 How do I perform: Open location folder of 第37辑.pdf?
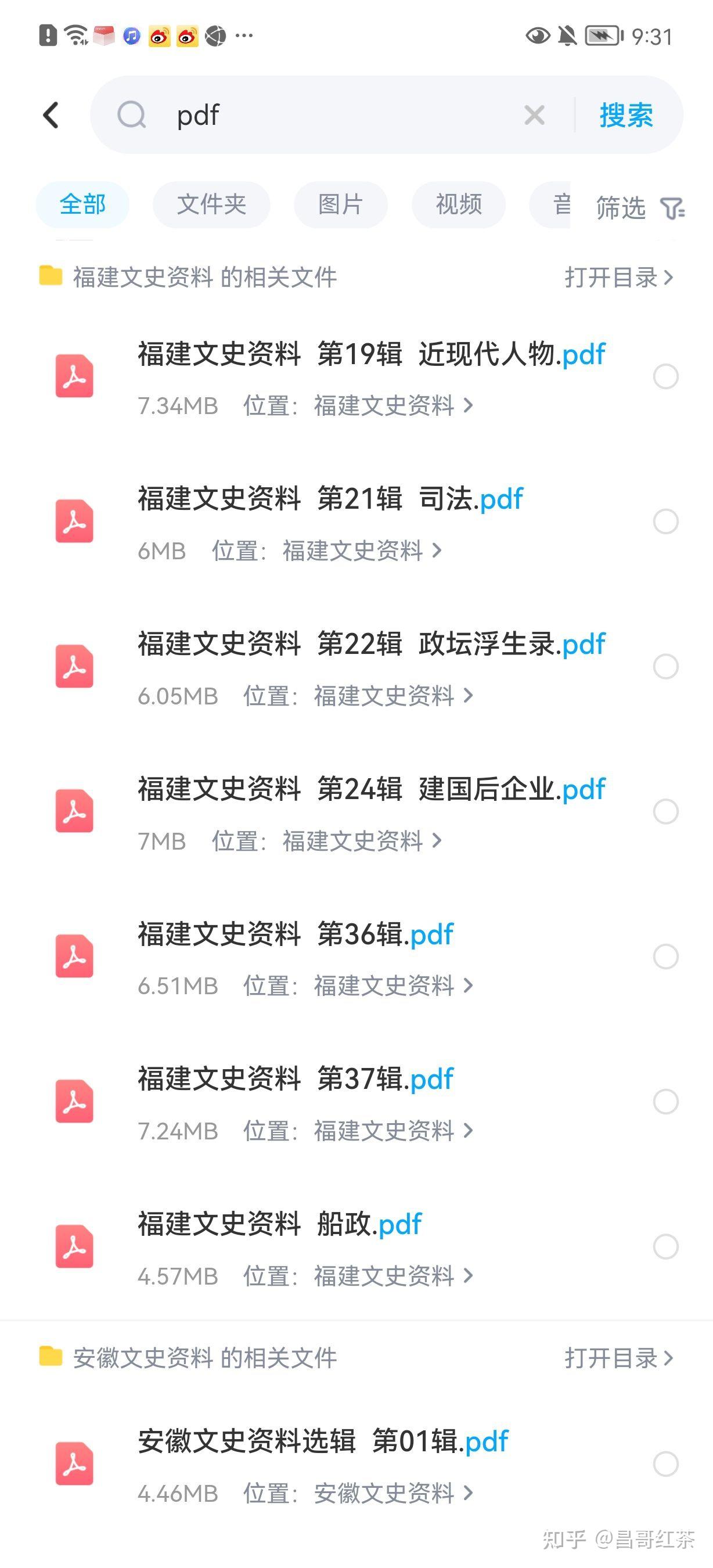[x=358, y=1130]
